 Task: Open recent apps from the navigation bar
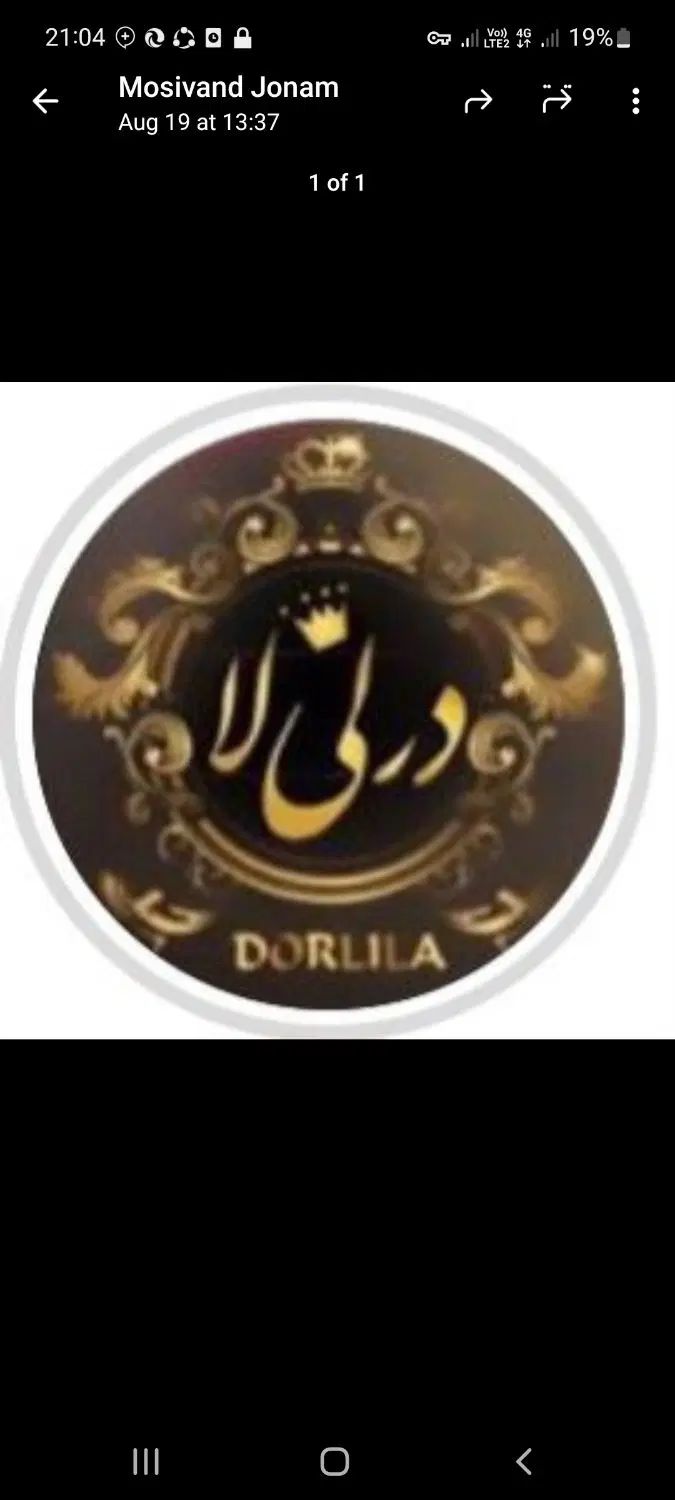click(x=146, y=1461)
